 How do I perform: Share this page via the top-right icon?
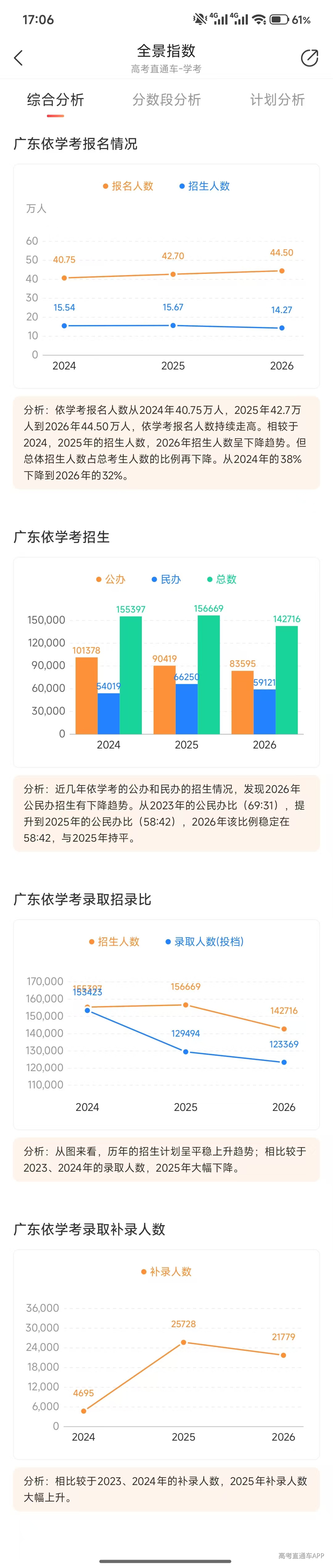tap(309, 58)
